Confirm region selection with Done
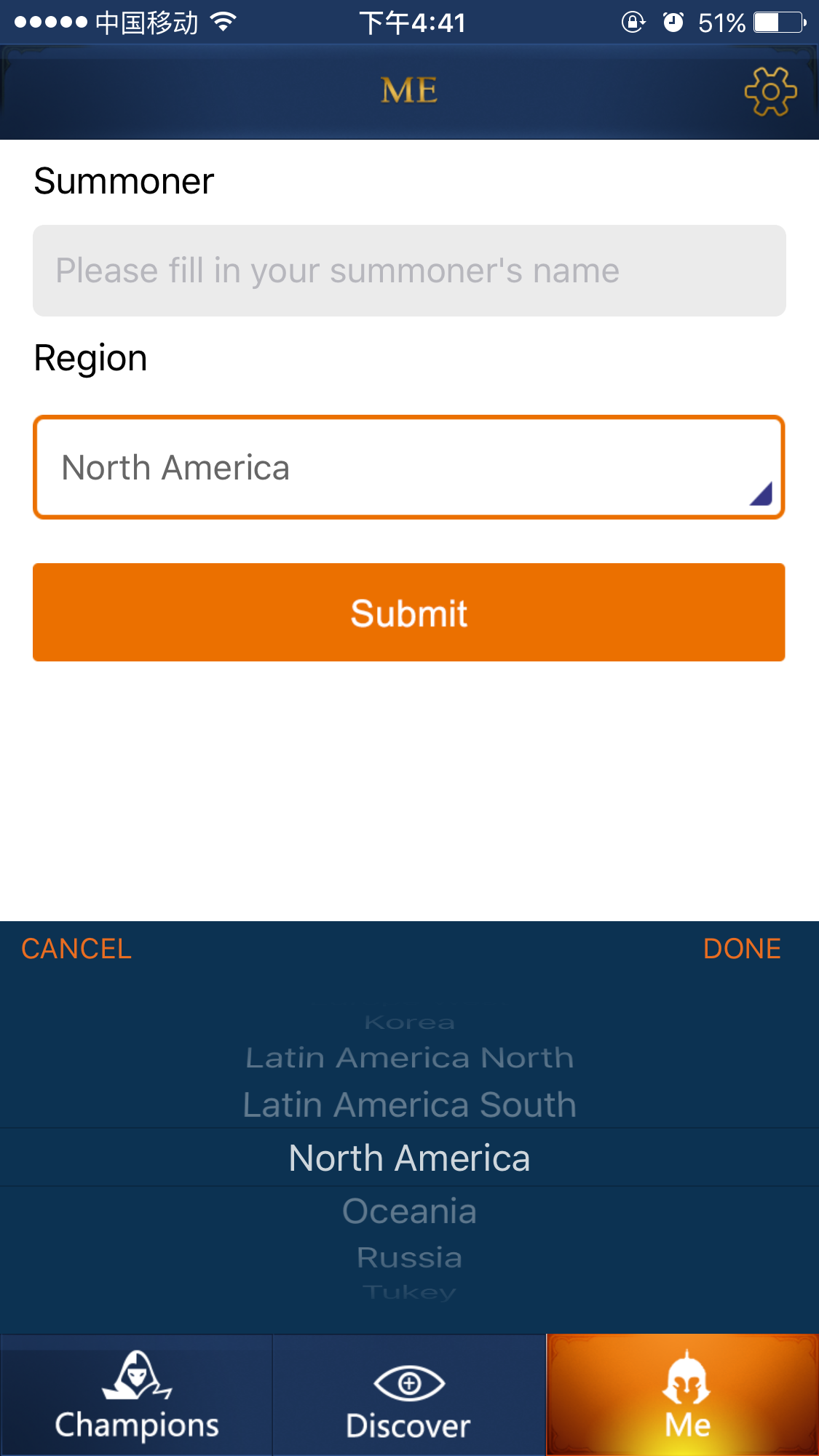Viewport: 819px width, 1456px height. pos(742,949)
